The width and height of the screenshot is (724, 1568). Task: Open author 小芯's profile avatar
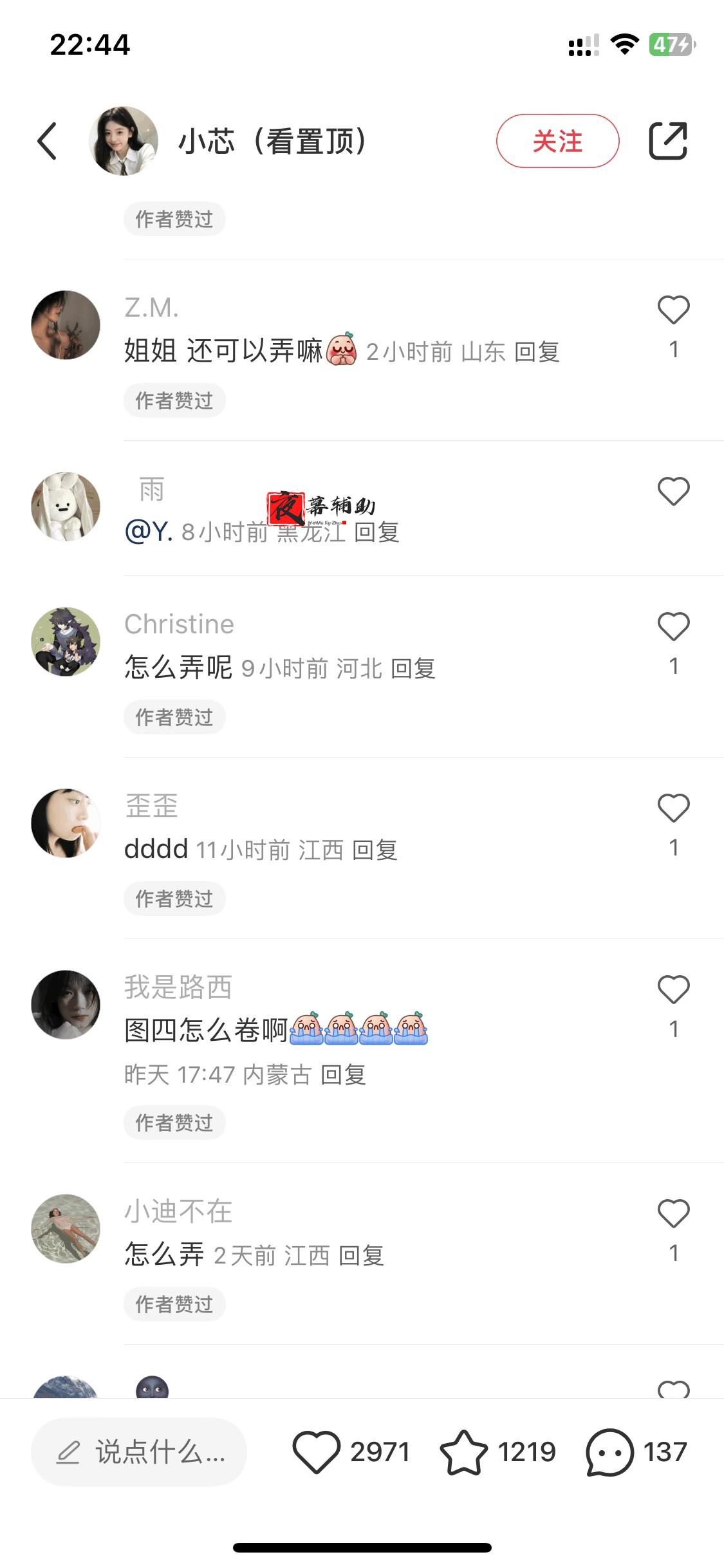click(124, 141)
